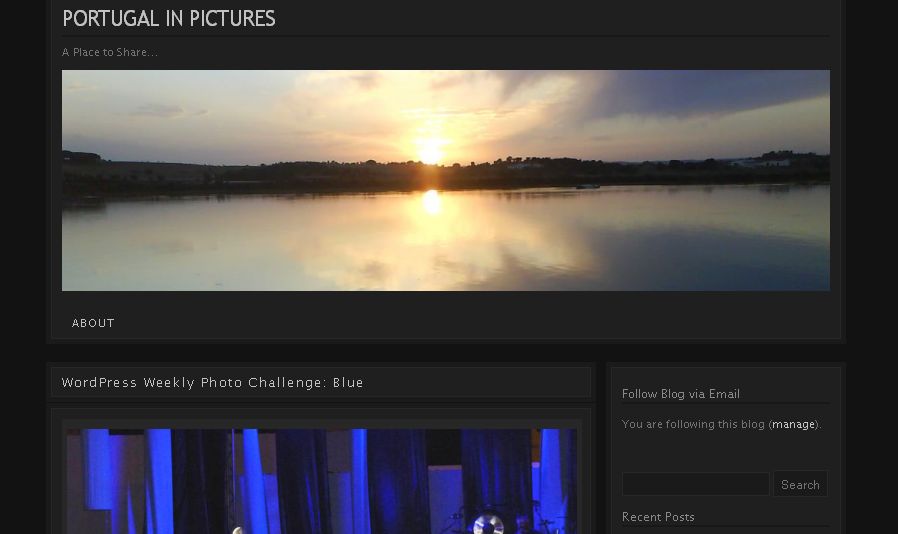This screenshot has height=534, width=898.
Task: Open the Weekly Photo Challenge: Blue post
Action: pyautogui.click(x=212, y=383)
